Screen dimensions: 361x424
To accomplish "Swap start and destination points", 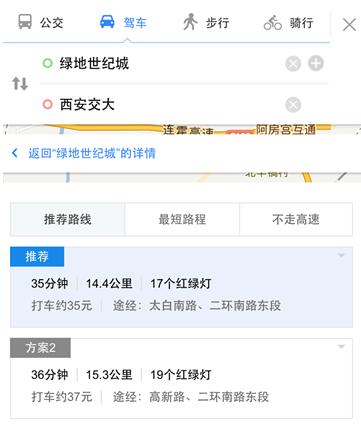I will [20, 84].
